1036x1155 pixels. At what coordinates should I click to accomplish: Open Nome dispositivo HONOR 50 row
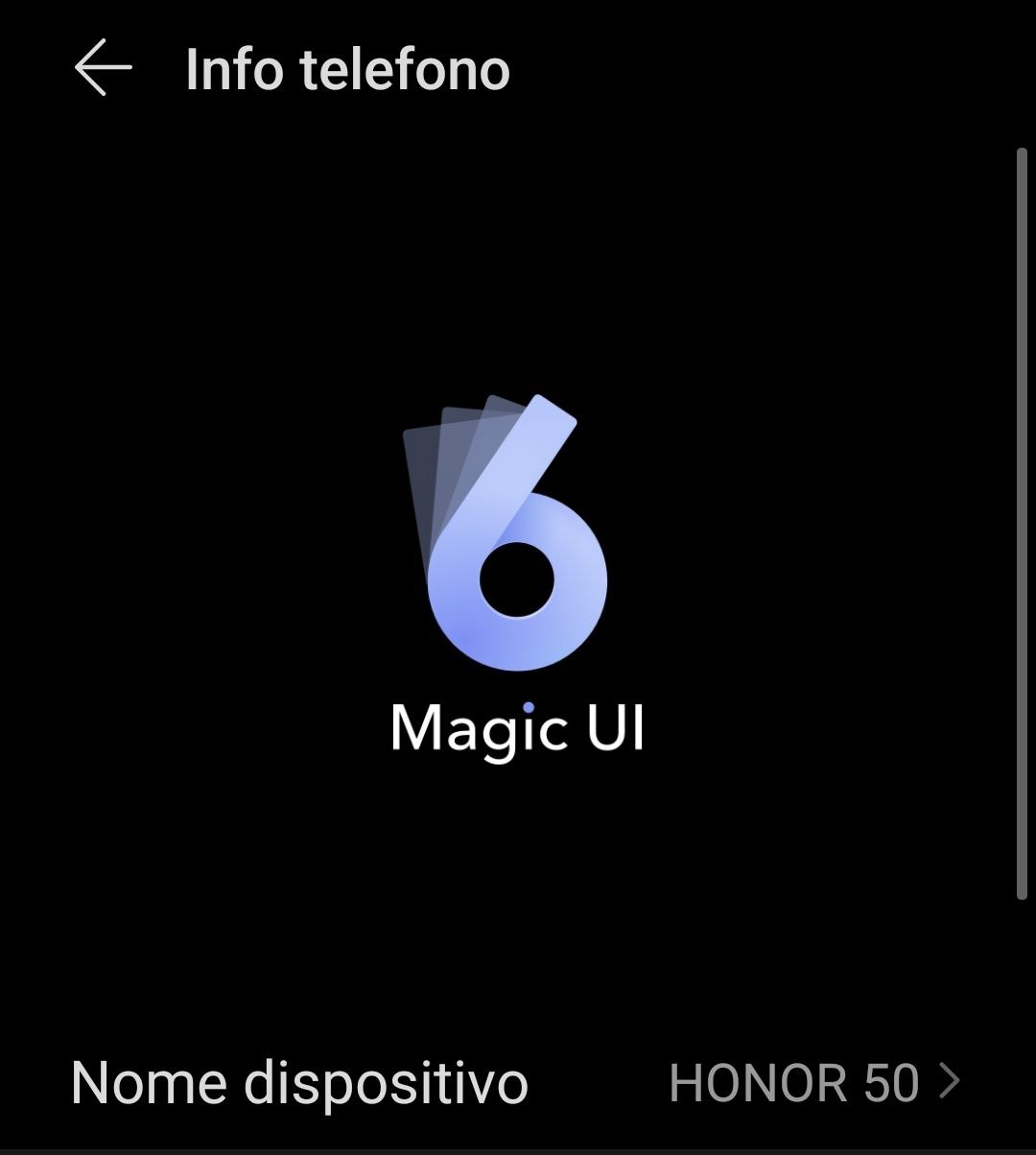pyautogui.click(x=516, y=1082)
